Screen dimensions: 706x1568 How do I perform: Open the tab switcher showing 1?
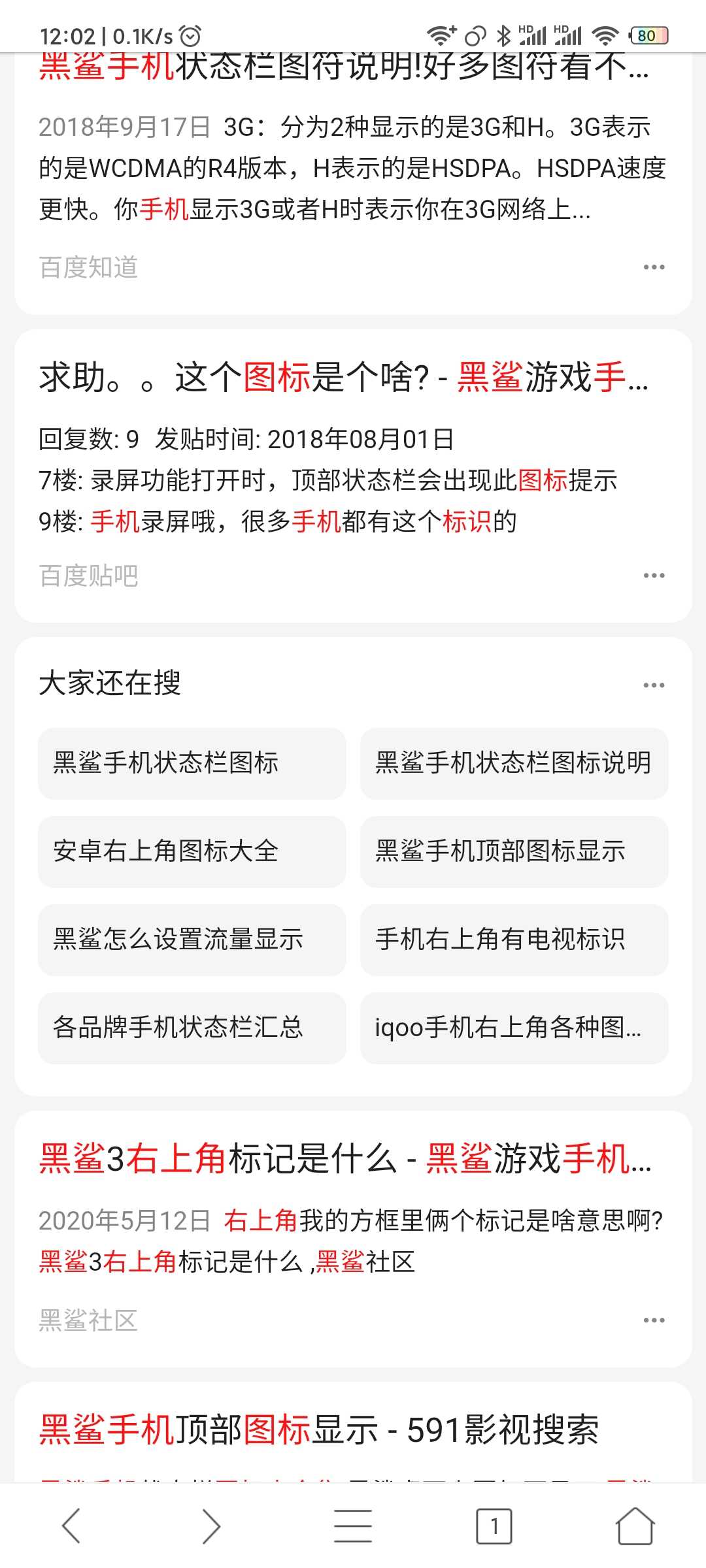tap(494, 1526)
